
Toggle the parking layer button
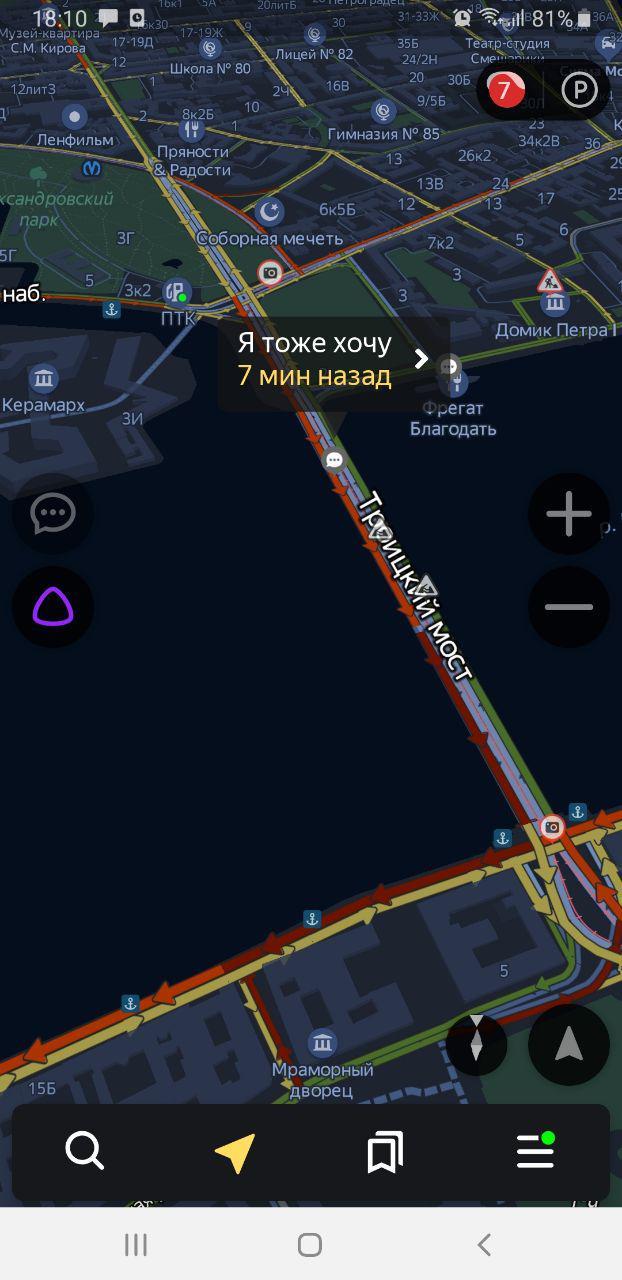[580, 91]
